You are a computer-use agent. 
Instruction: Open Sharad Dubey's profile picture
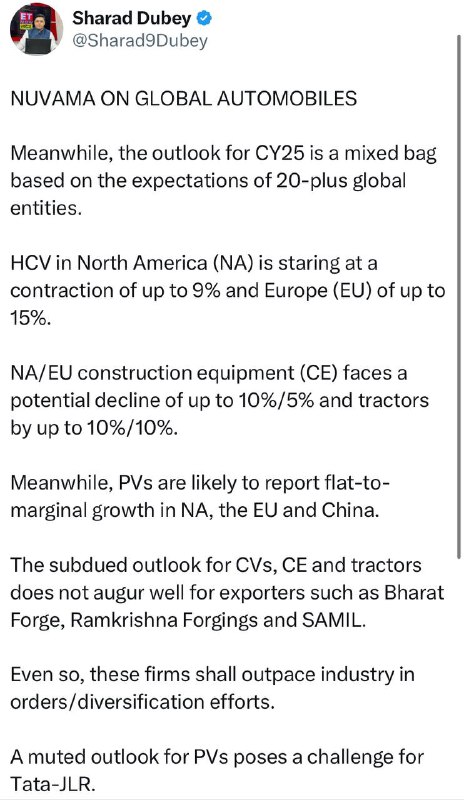click(37, 29)
